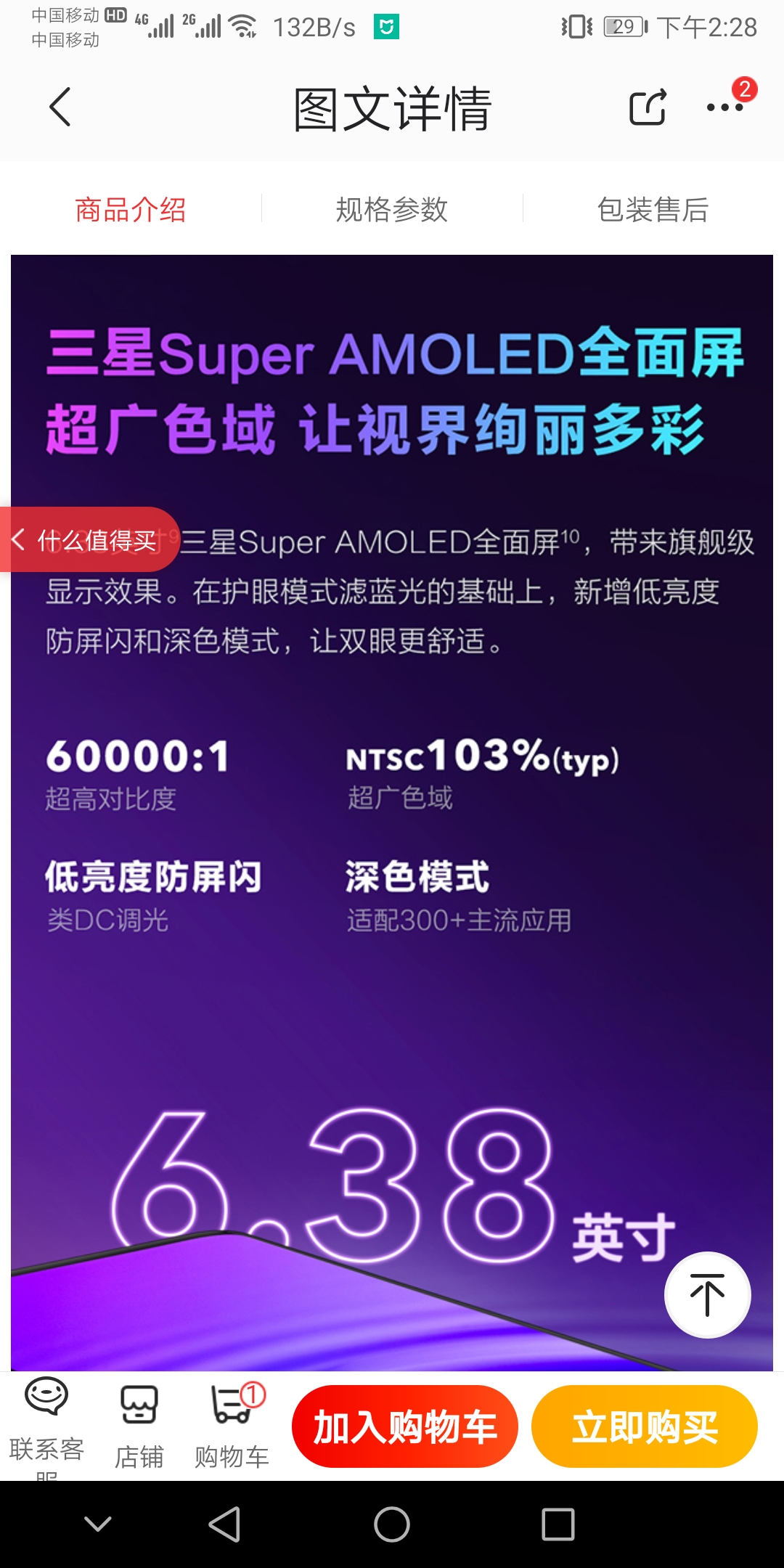Screen dimensions: 784x1568
Task: Open the three-dot overflow menu
Action: click(x=725, y=107)
